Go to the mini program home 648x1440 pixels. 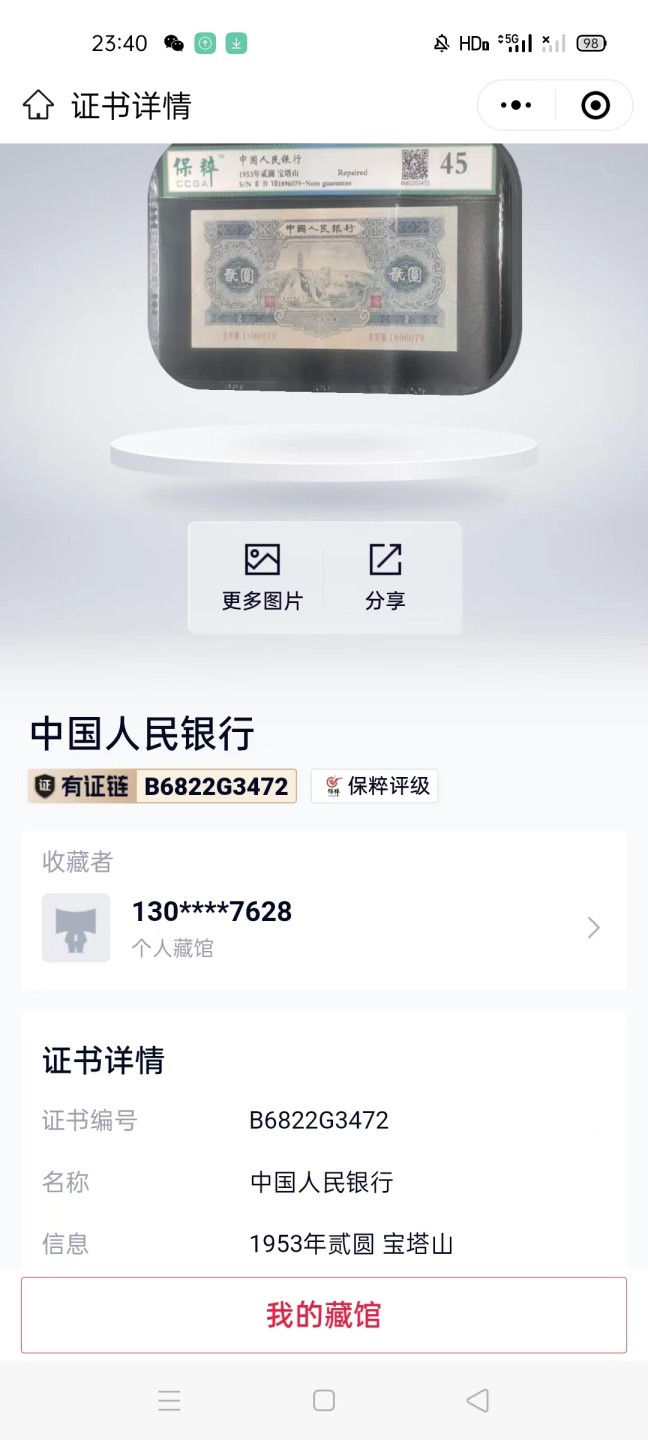(38, 105)
